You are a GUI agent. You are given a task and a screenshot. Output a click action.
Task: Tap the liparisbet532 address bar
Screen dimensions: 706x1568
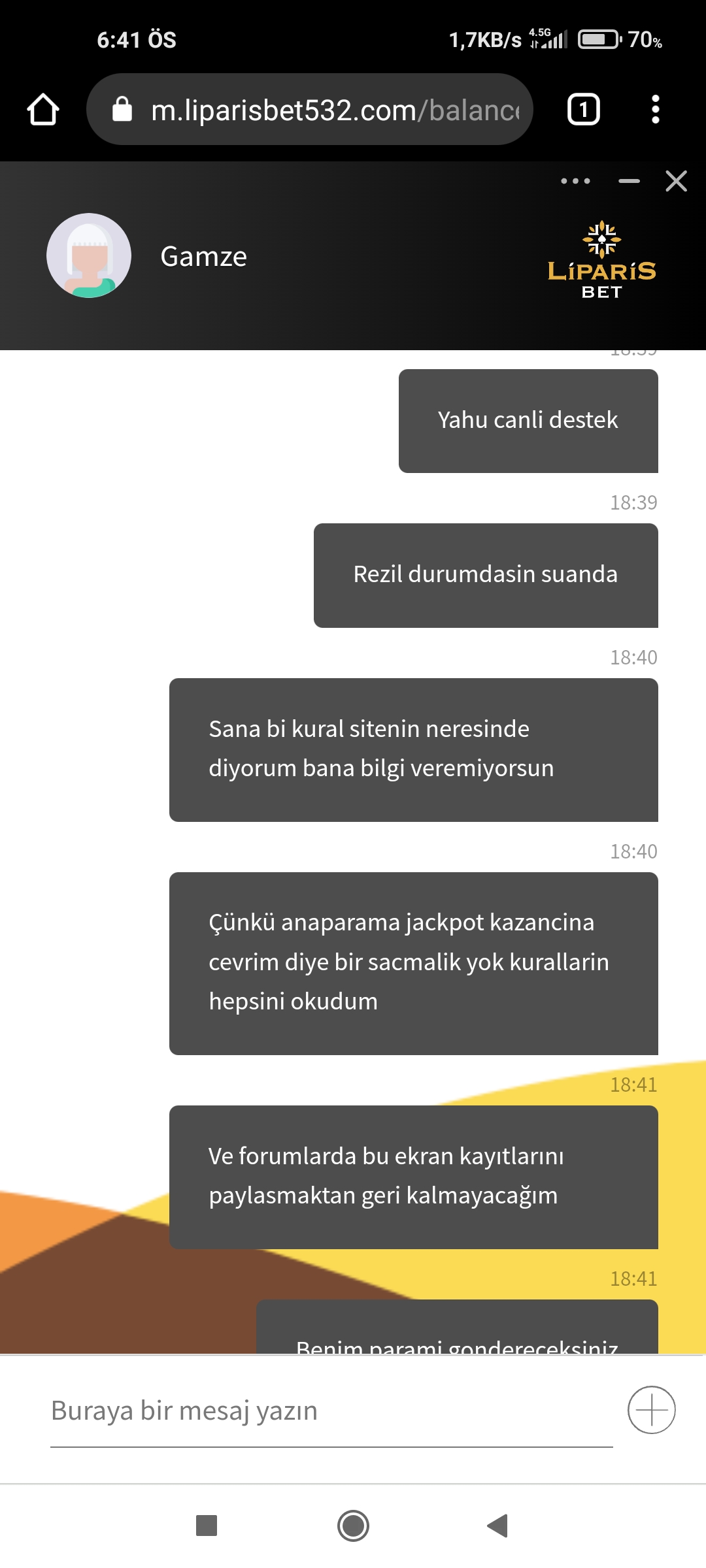(310, 109)
